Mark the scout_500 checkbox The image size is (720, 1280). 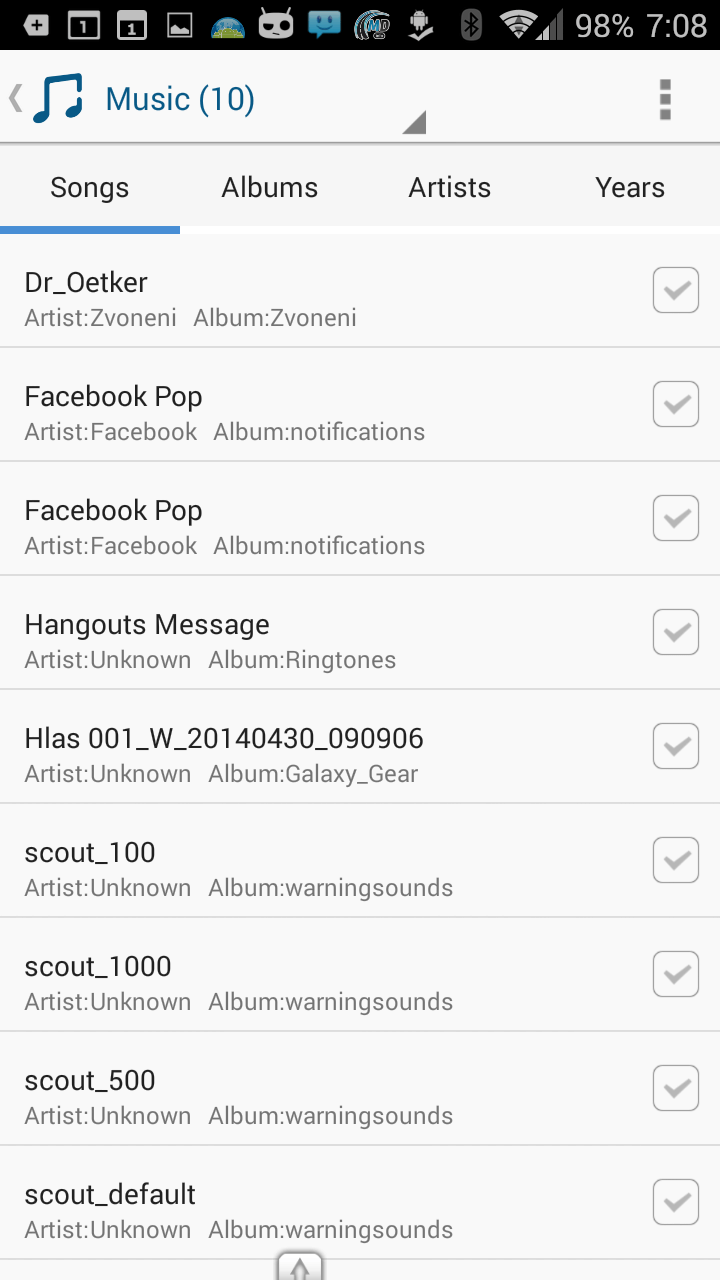click(676, 1089)
